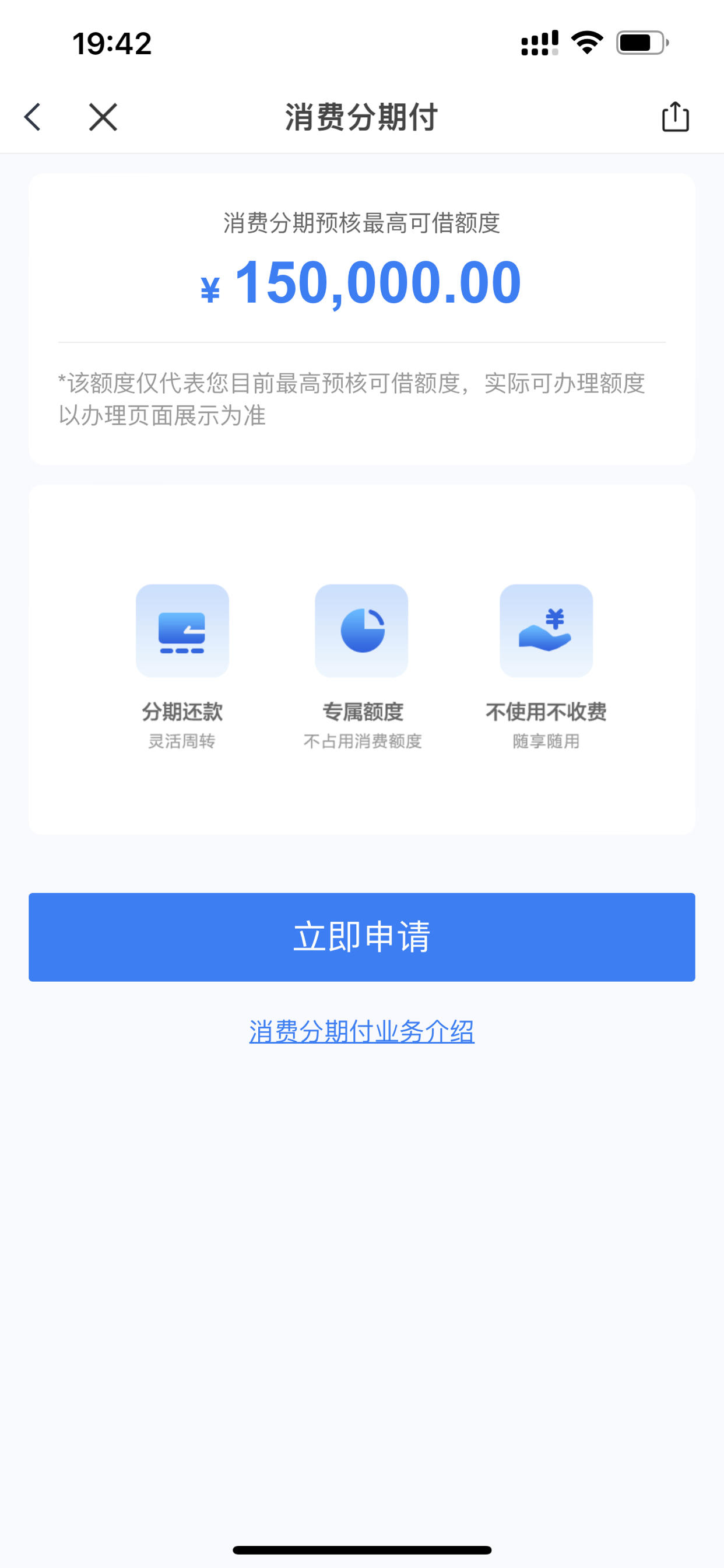Open the 消费分期付业务介绍 link
This screenshot has height=1568, width=724.
point(362,1032)
